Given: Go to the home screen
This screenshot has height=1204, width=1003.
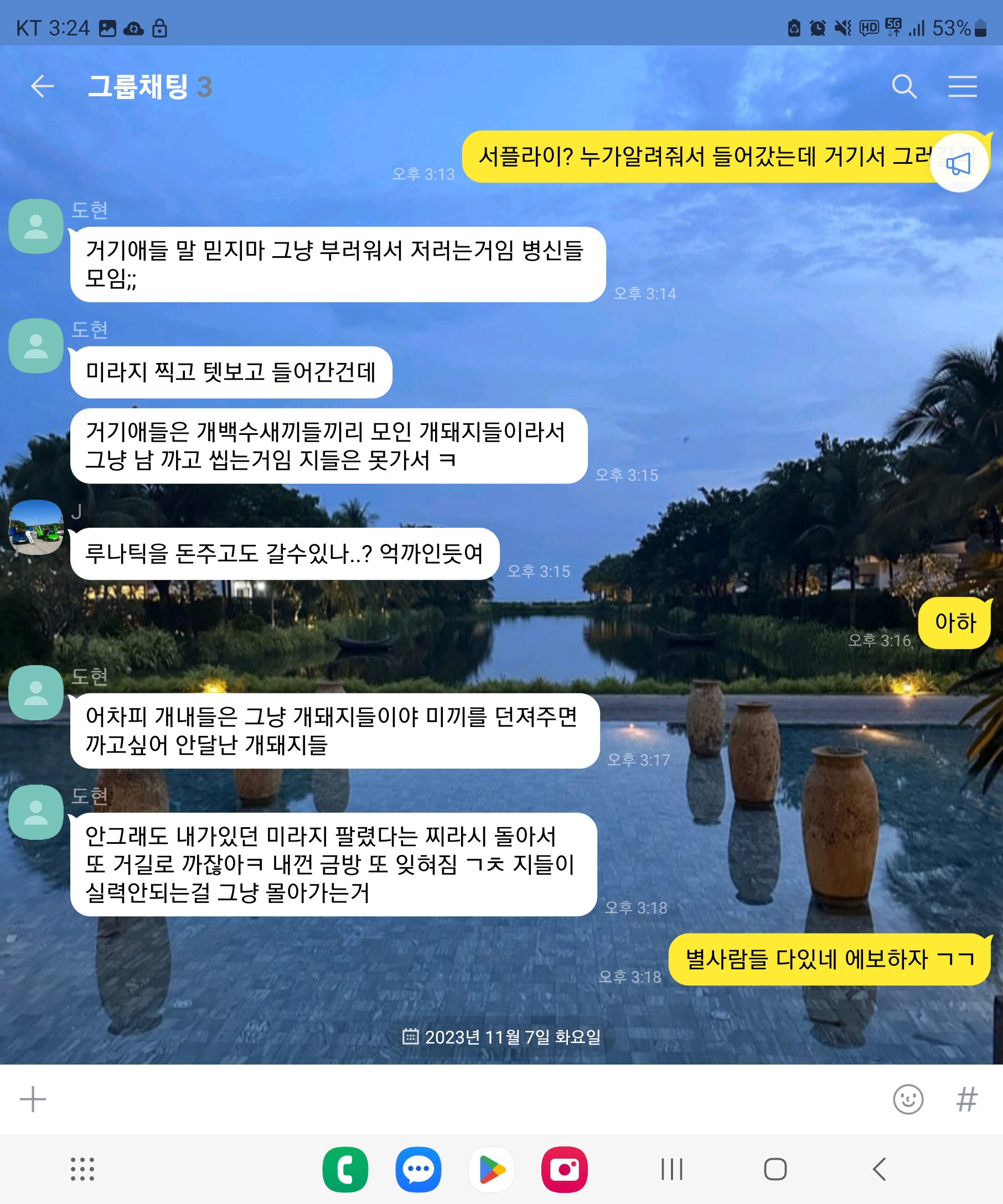Looking at the screenshot, I should pyautogui.click(x=775, y=1169).
